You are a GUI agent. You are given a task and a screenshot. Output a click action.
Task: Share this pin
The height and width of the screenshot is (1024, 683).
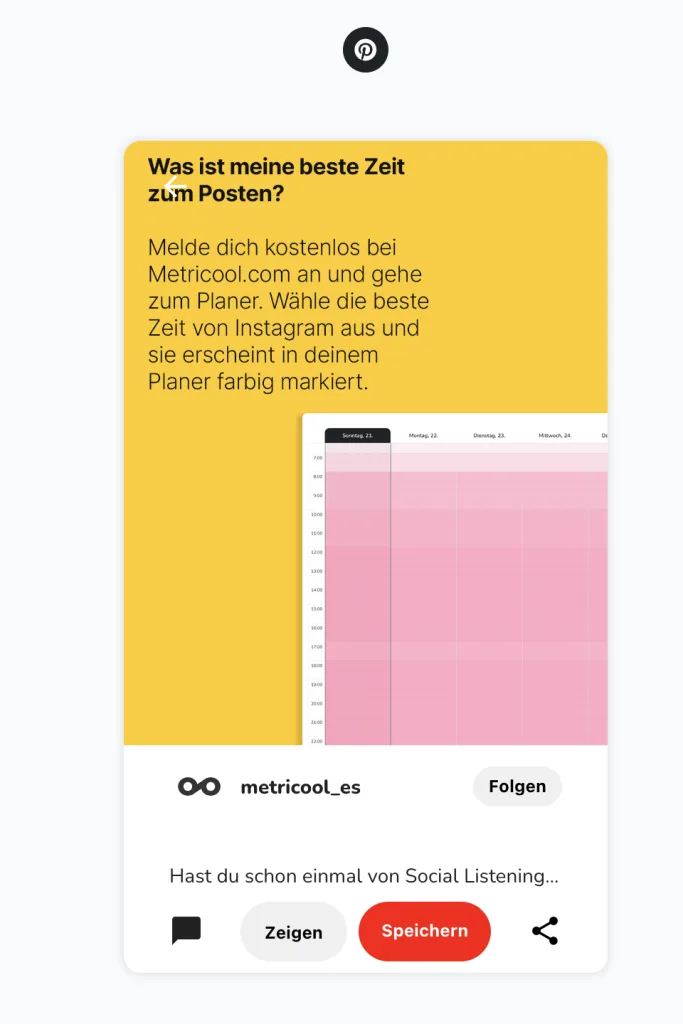click(545, 931)
